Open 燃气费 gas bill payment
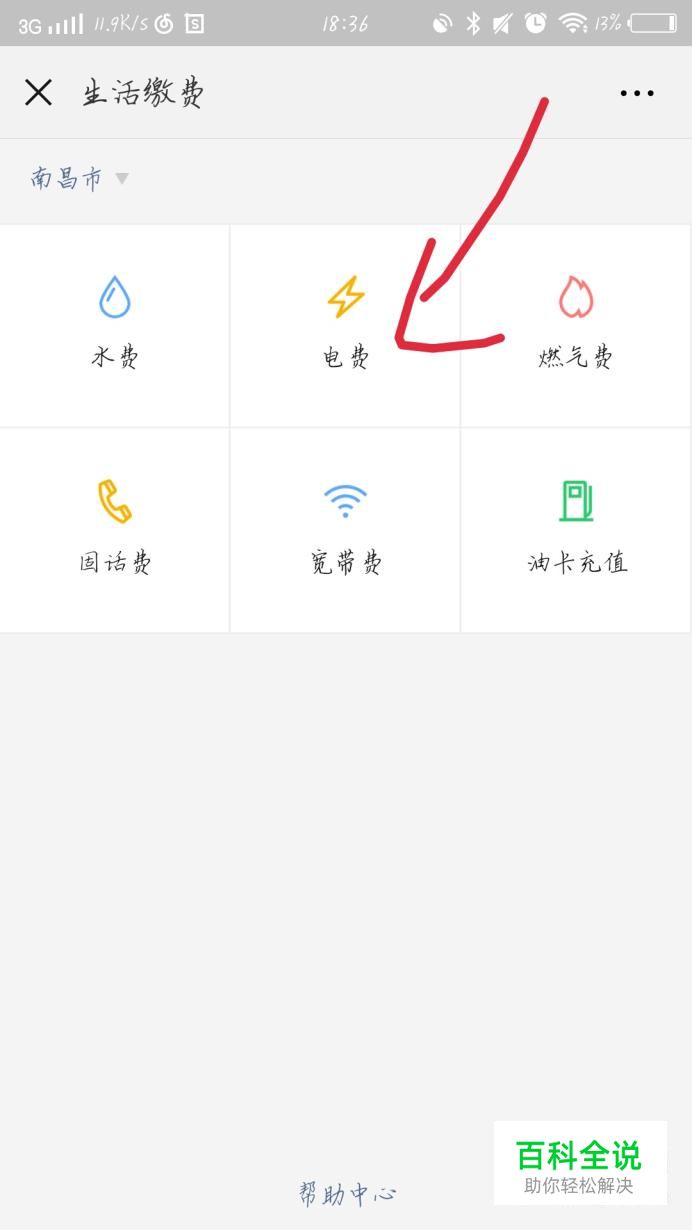This screenshot has height=1230, width=692. click(576, 326)
